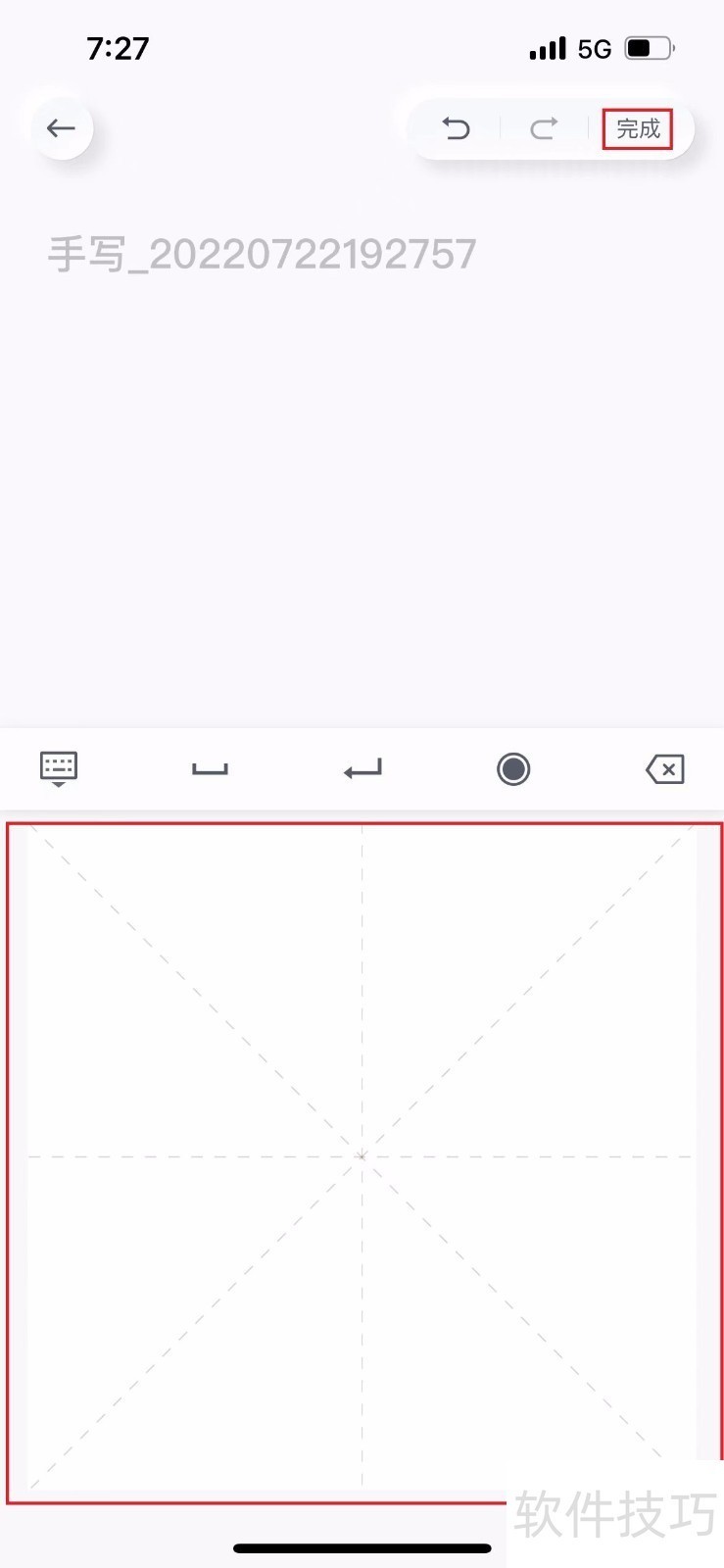Insert a space with the space icon
Screen dimensions: 724x1568
click(x=210, y=769)
